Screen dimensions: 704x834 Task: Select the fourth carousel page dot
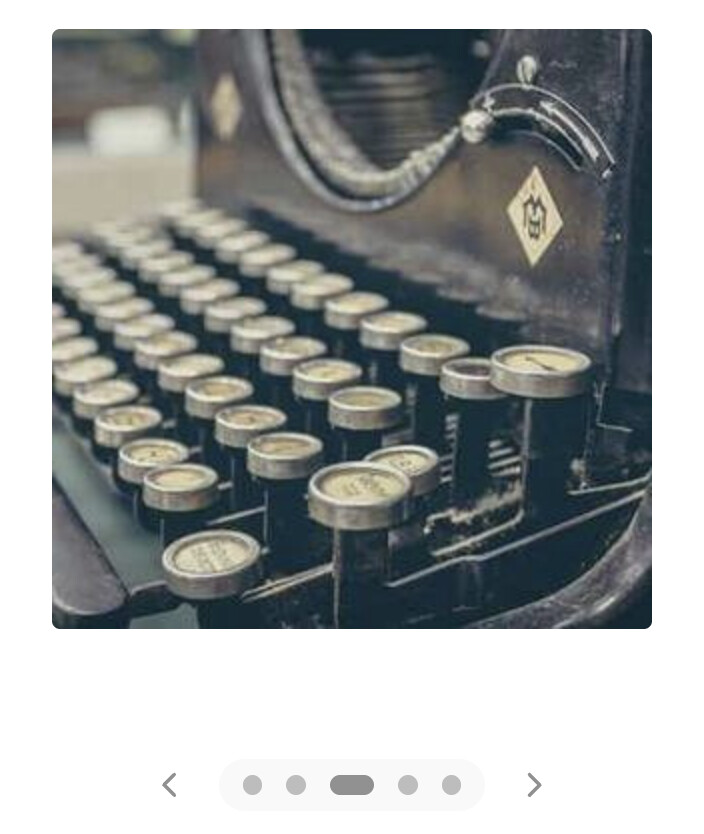[x=408, y=785]
